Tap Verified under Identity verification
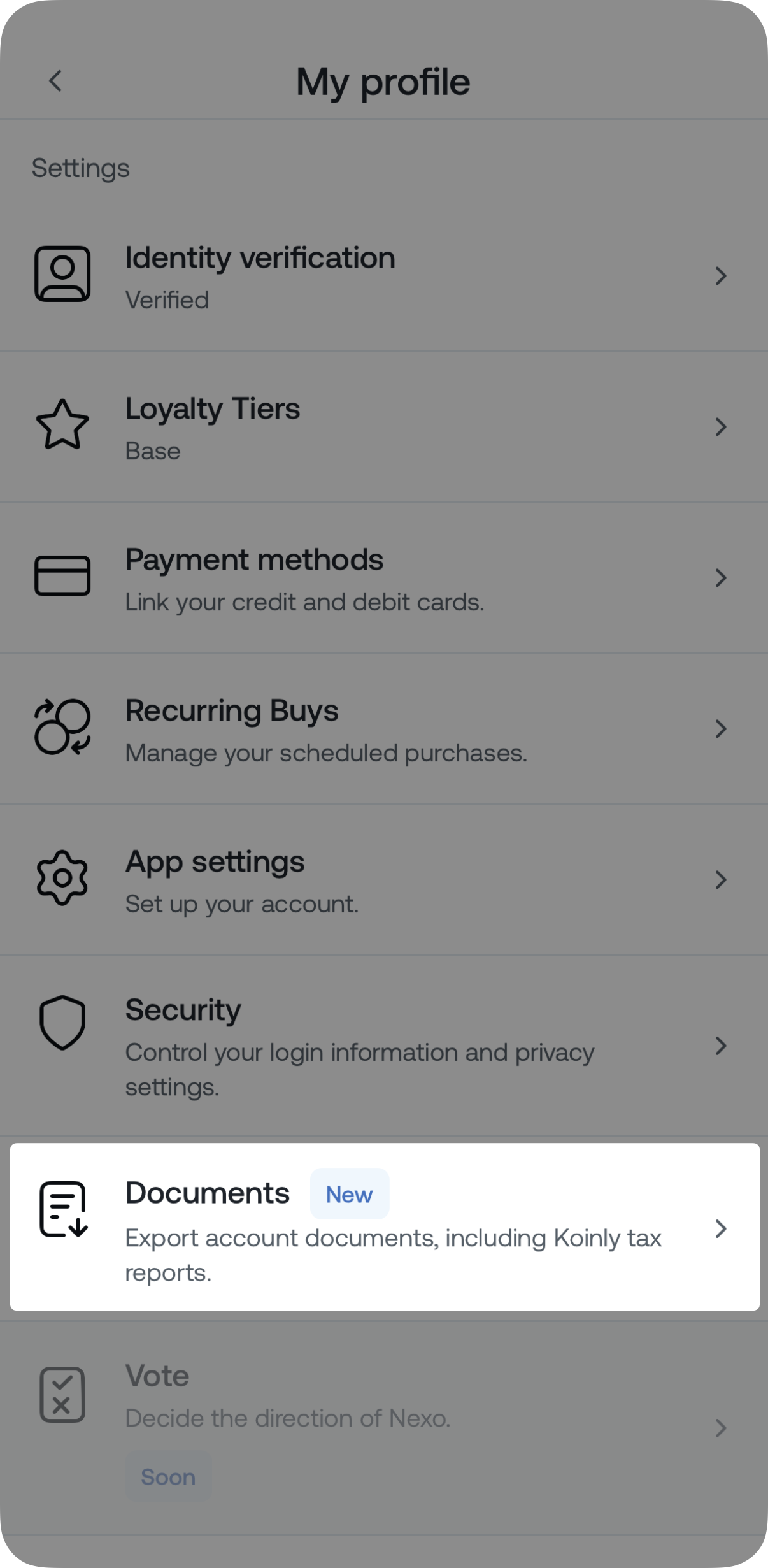This screenshot has width=768, height=1568. (166, 299)
